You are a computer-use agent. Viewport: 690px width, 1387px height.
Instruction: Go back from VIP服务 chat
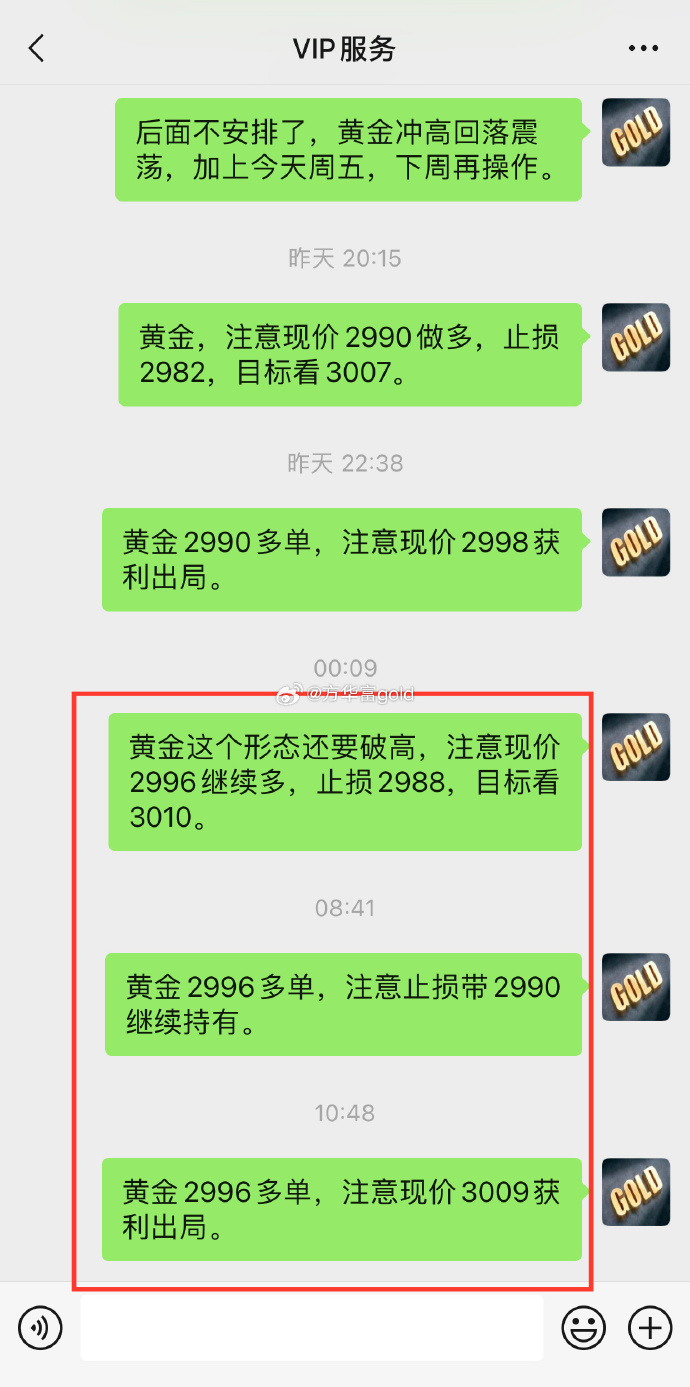point(37,48)
